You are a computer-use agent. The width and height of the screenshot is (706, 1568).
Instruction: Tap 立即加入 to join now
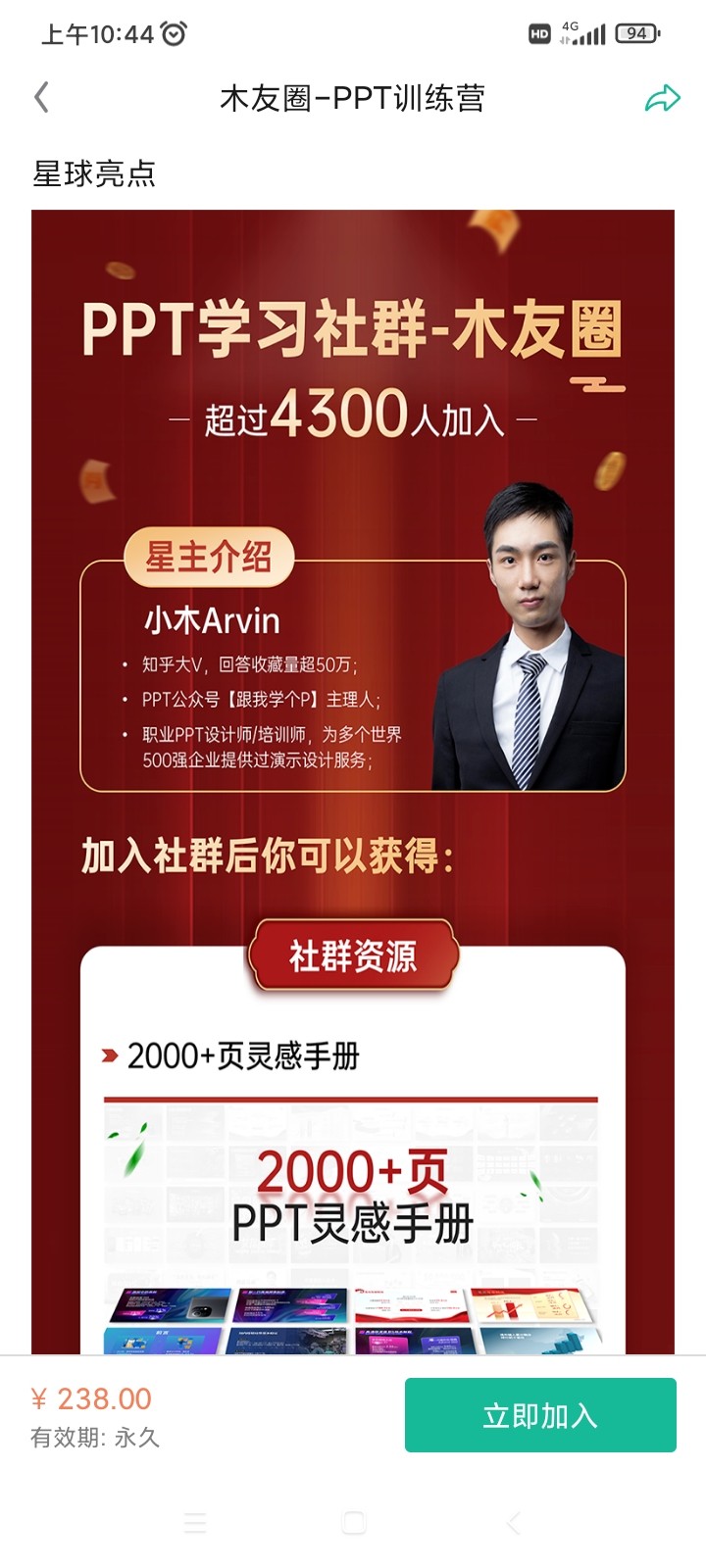(x=540, y=1415)
